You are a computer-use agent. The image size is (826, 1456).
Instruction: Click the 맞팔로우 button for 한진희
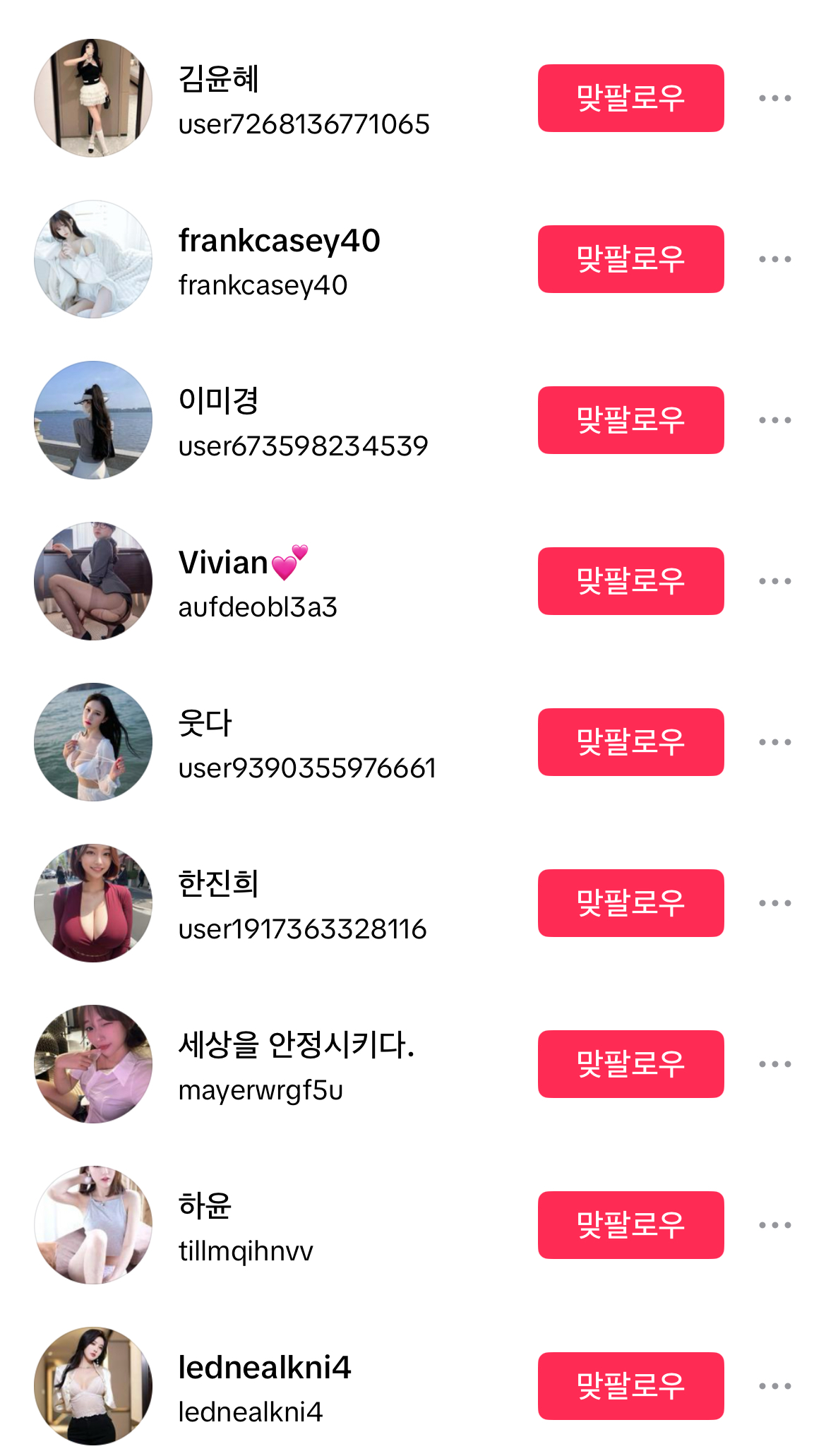630,903
